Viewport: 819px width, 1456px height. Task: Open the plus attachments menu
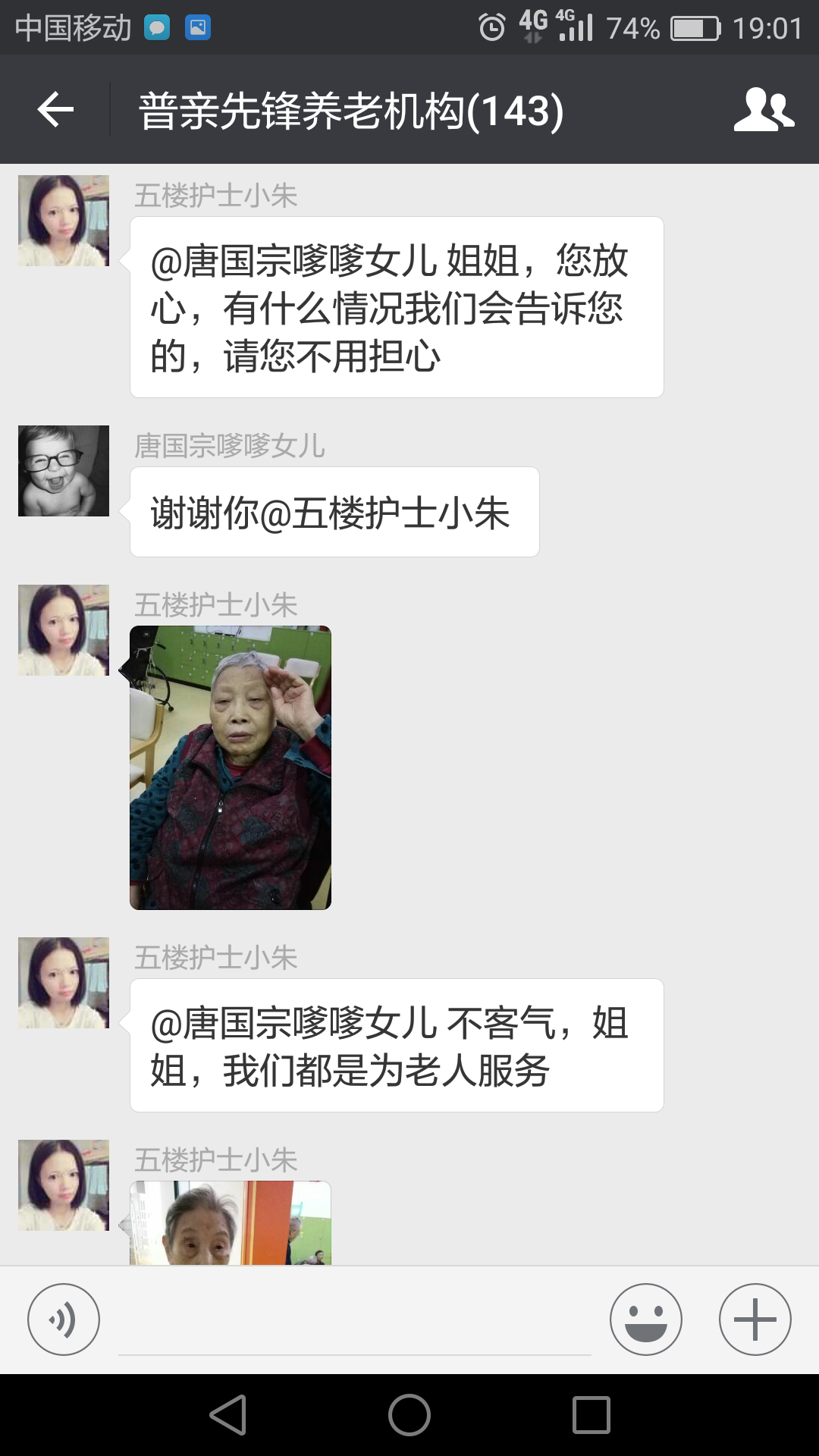755,1319
